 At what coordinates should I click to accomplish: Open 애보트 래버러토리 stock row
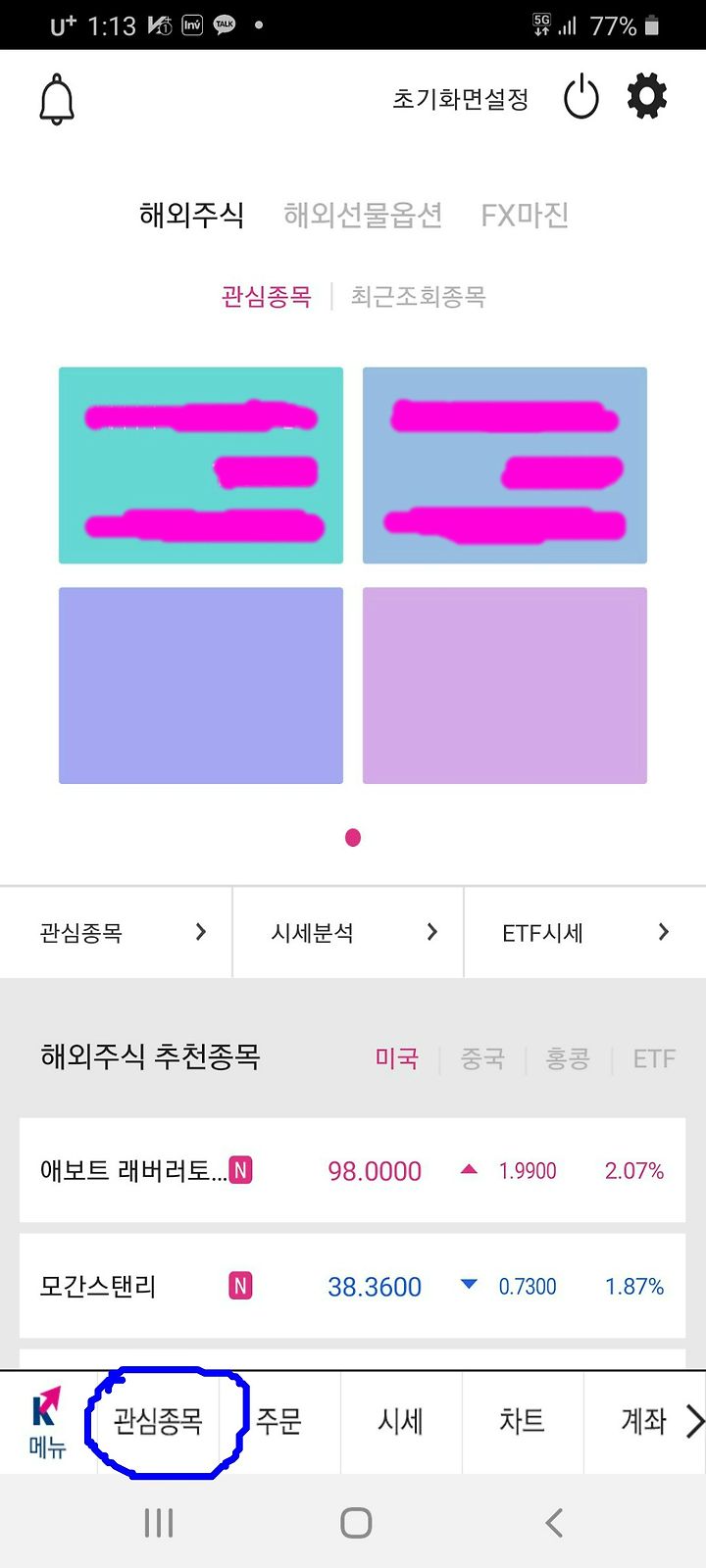[x=352, y=1170]
